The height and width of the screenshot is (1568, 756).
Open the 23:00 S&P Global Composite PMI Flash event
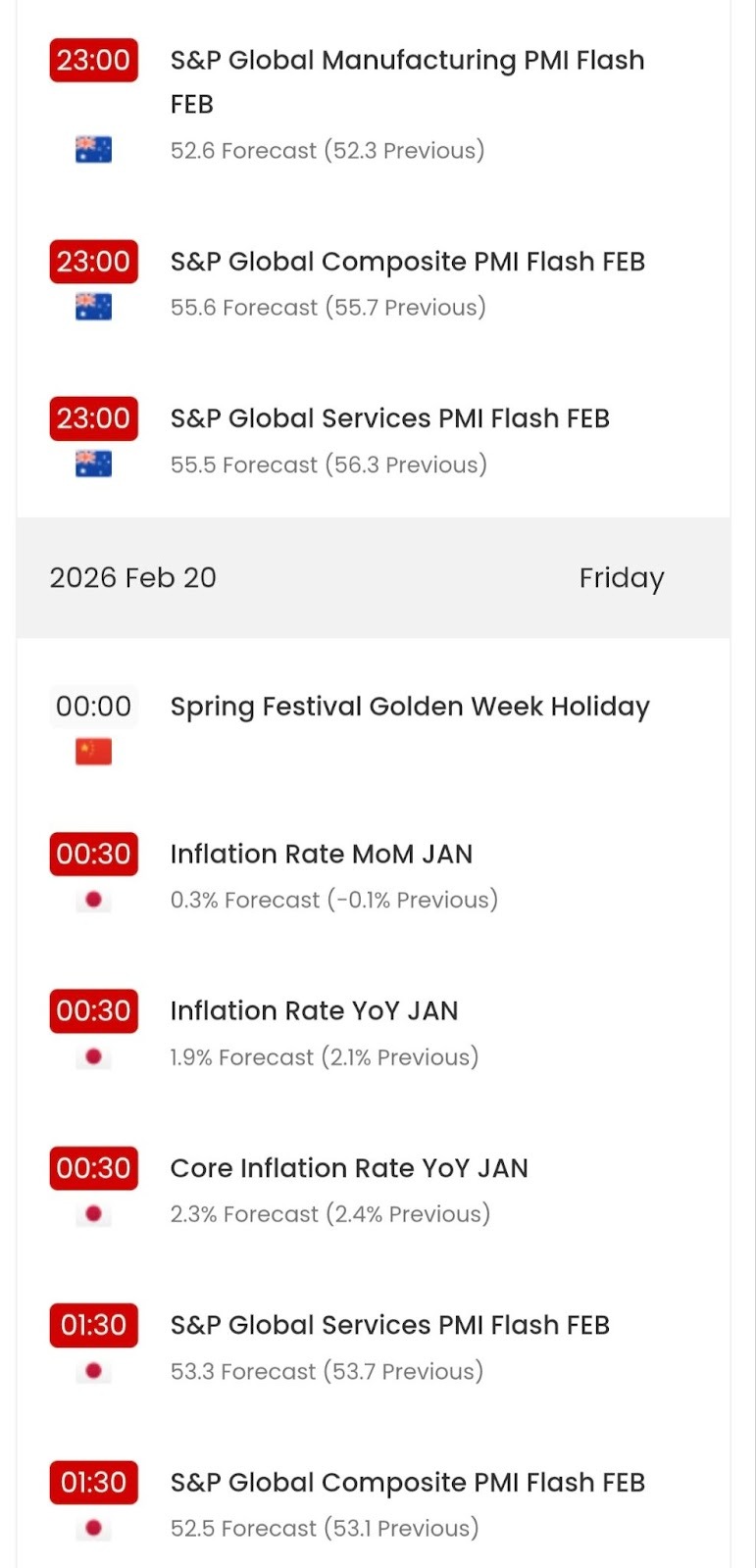tap(407, 263)
